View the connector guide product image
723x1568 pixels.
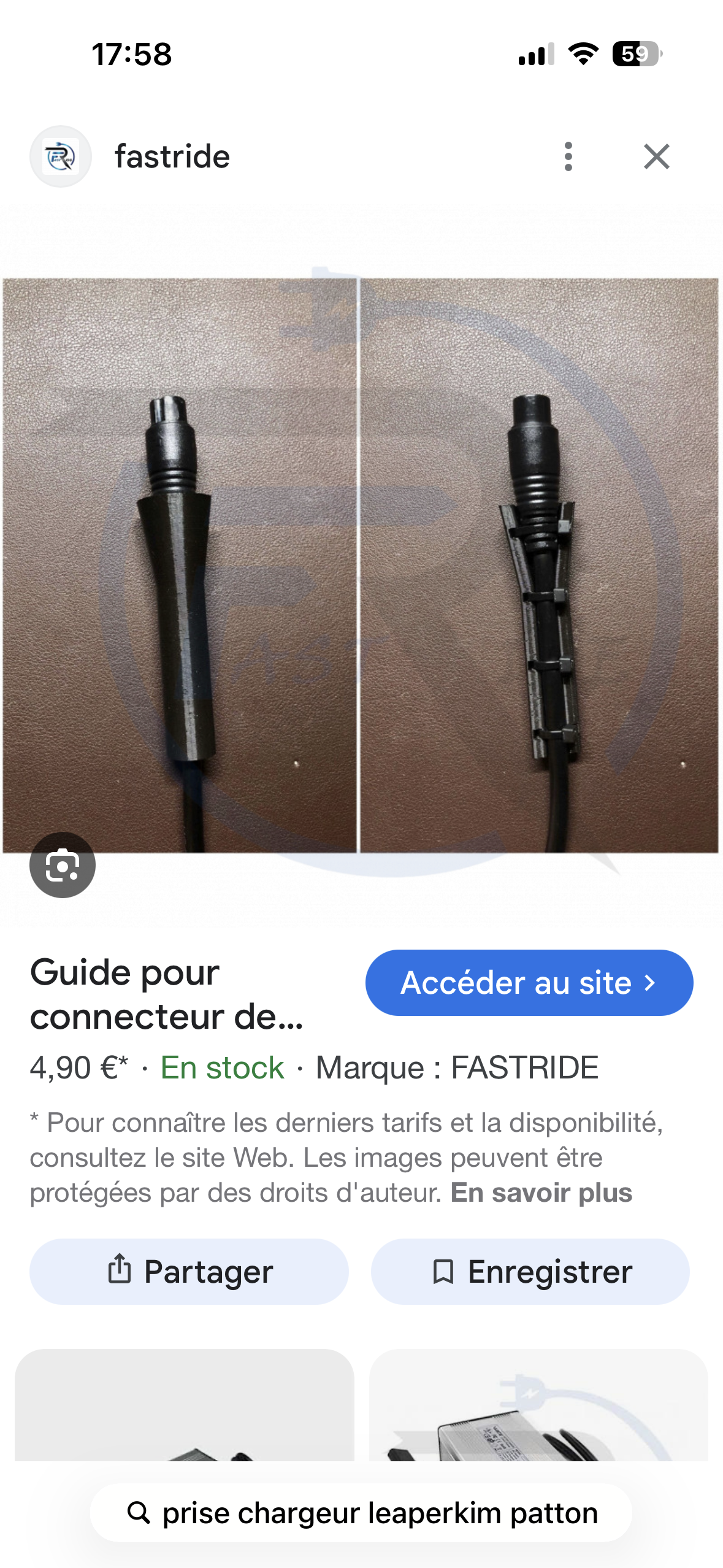(361, 564)
